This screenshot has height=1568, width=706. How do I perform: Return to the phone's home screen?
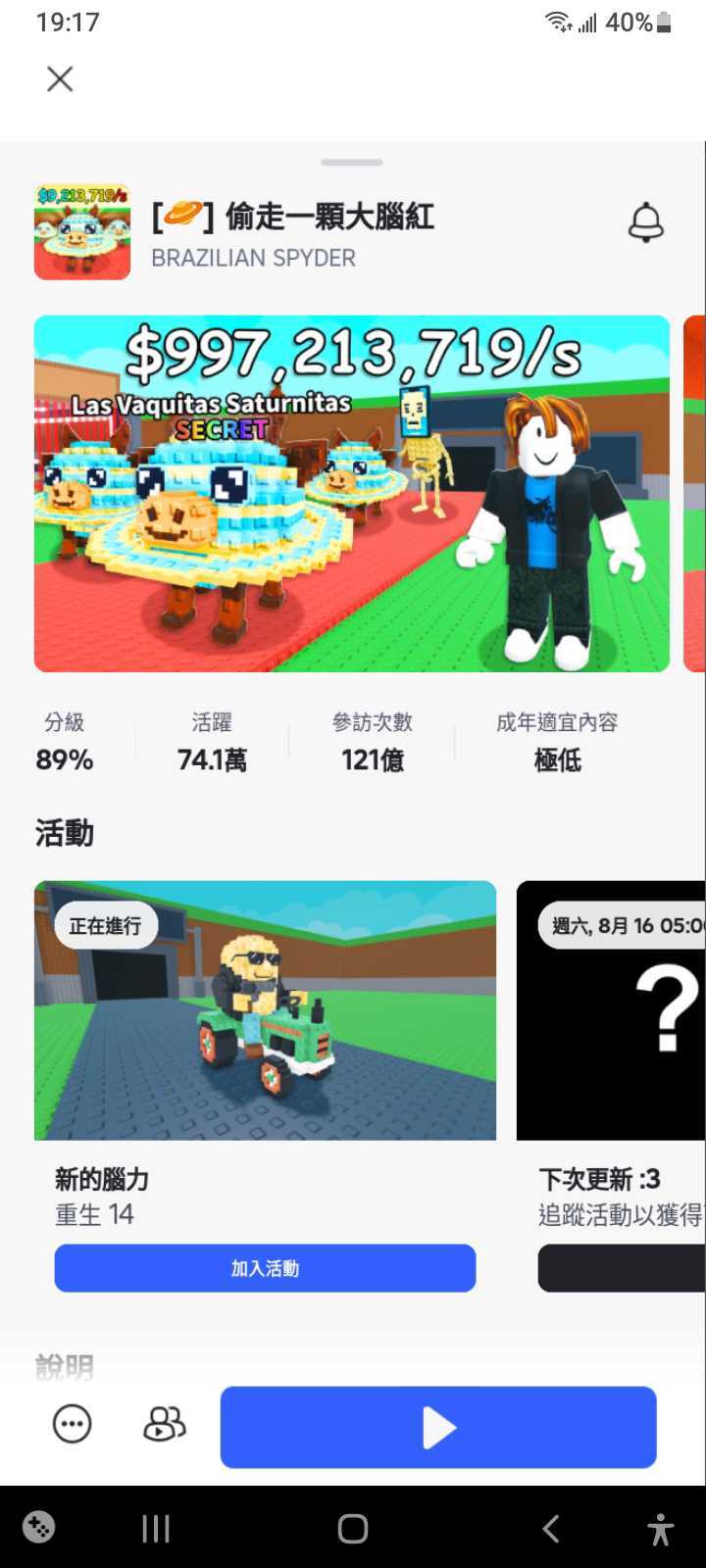pyautogui.click(x=352, y=1528)
